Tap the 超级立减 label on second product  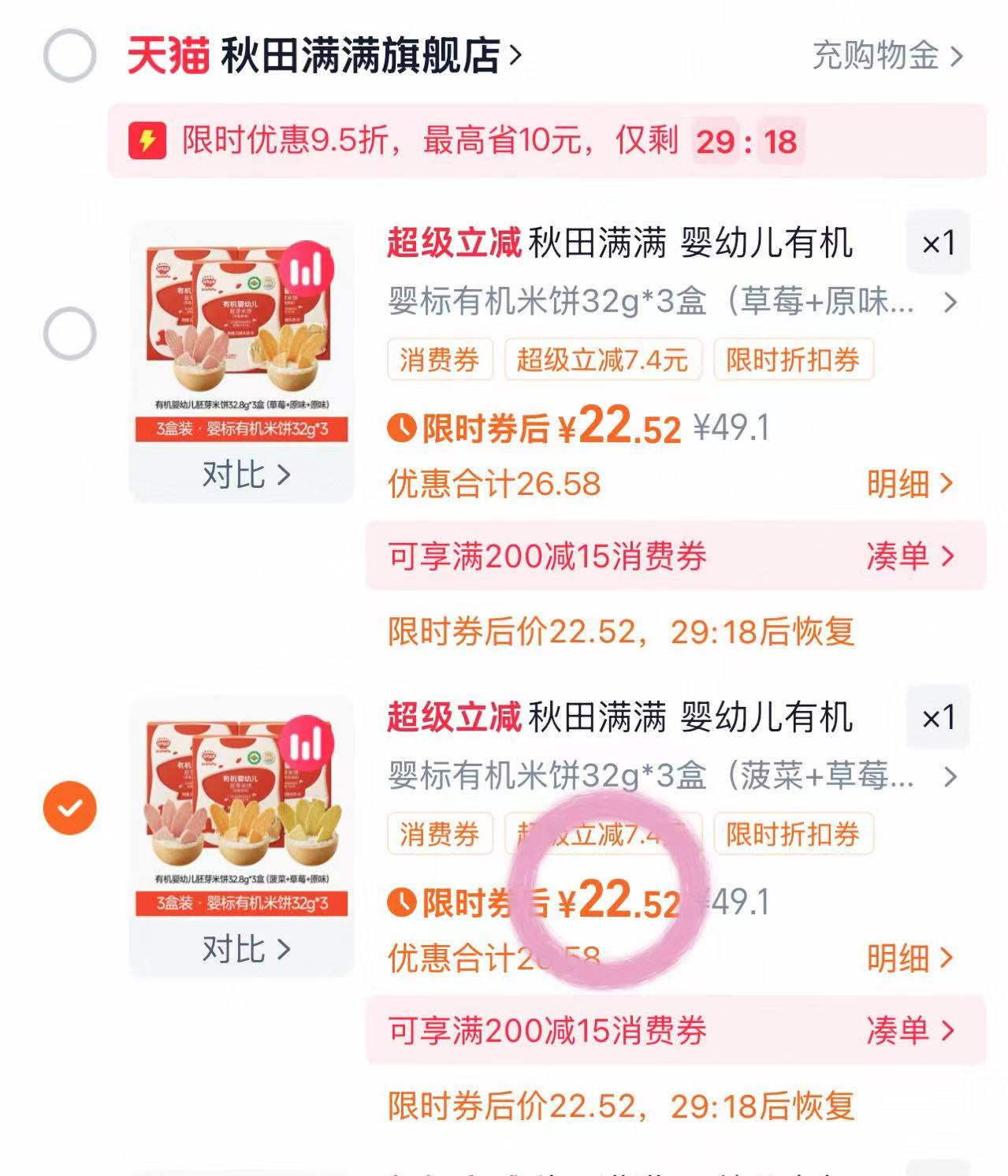coord(454,717)
